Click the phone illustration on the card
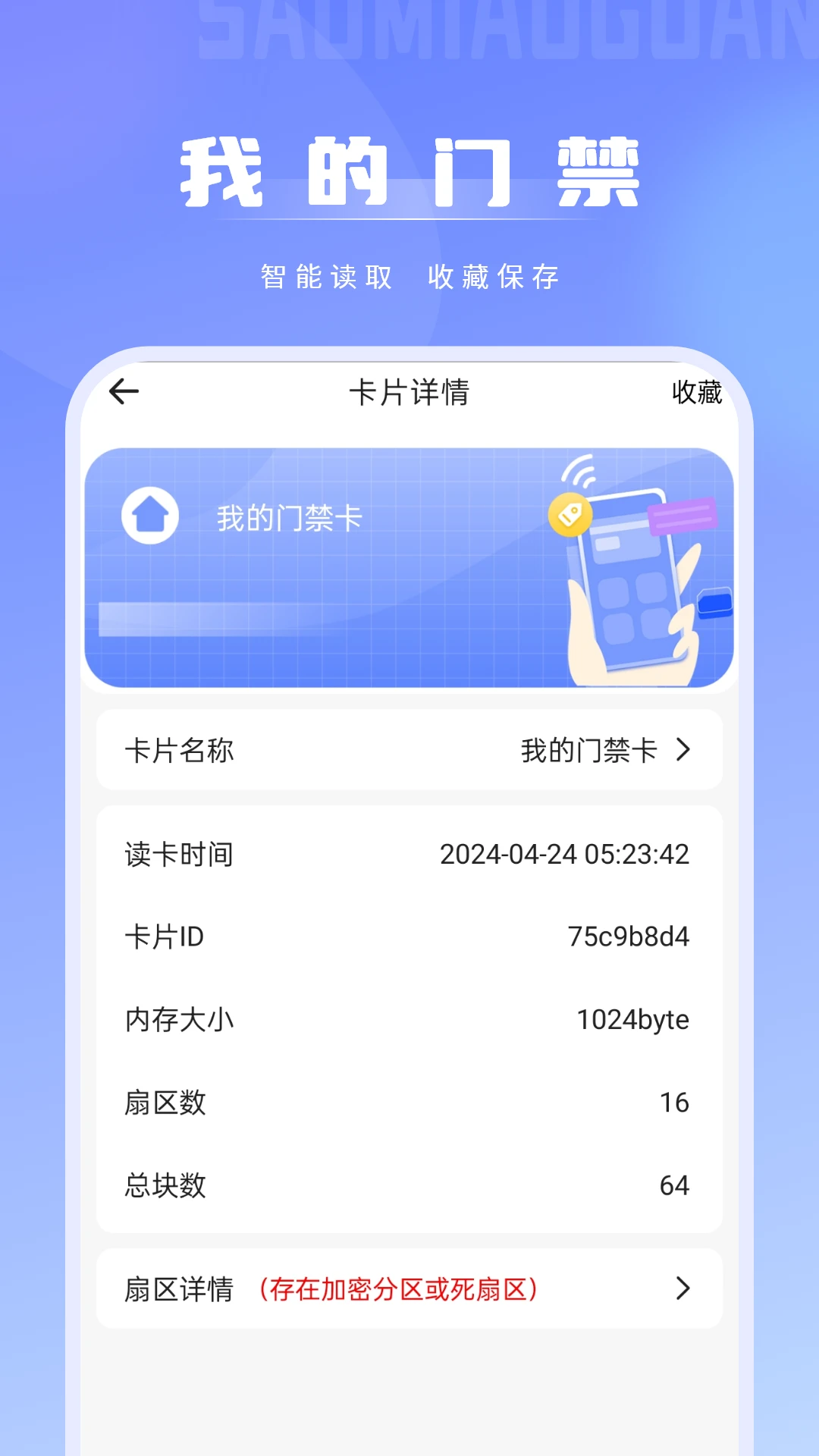This screenshot has width=819, height=1456. tap(633, 584)
